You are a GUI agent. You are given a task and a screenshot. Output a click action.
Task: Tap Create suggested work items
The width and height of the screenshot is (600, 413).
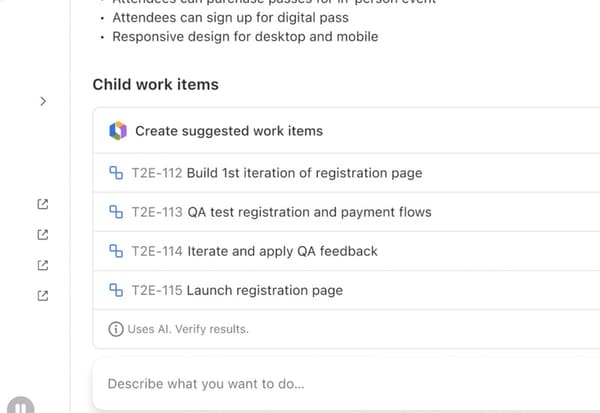pyautogui.click(x=228, y=131)
